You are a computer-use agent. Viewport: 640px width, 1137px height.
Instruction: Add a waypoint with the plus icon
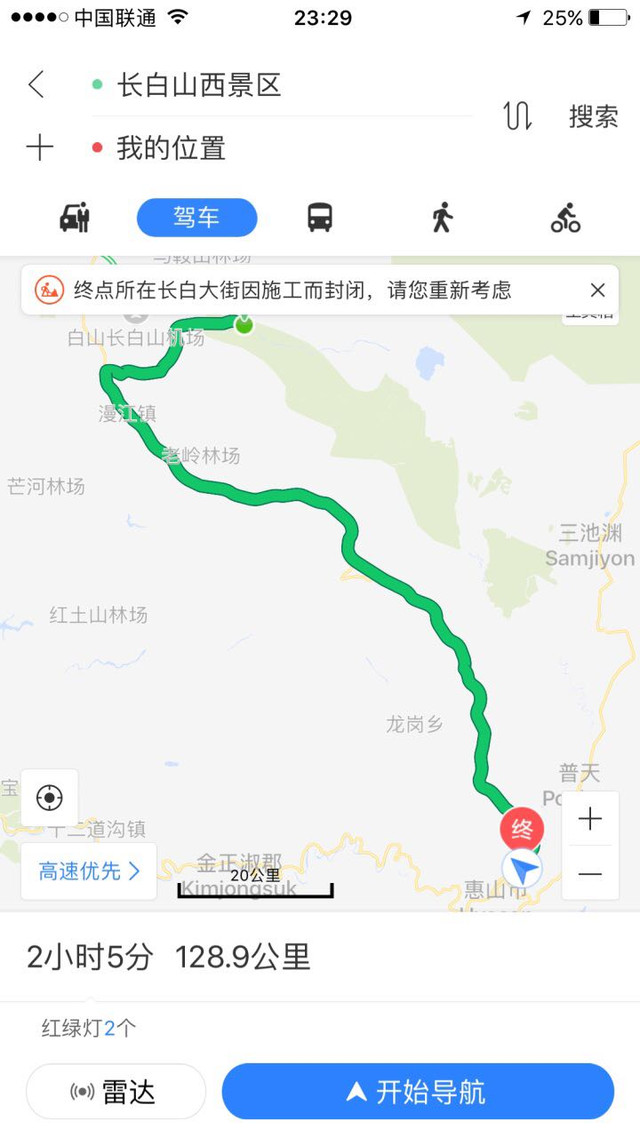coord(39,148)
